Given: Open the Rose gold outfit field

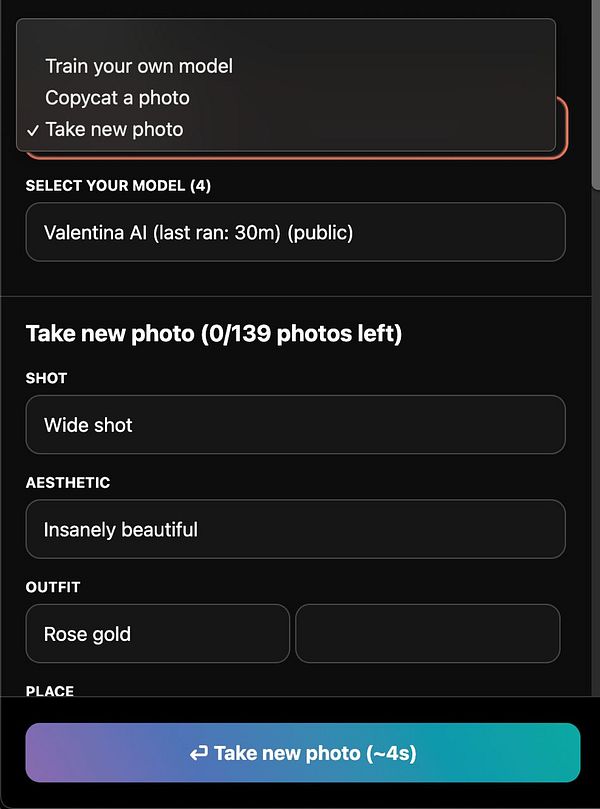Looking at the screenshot, I should point(157,634).
